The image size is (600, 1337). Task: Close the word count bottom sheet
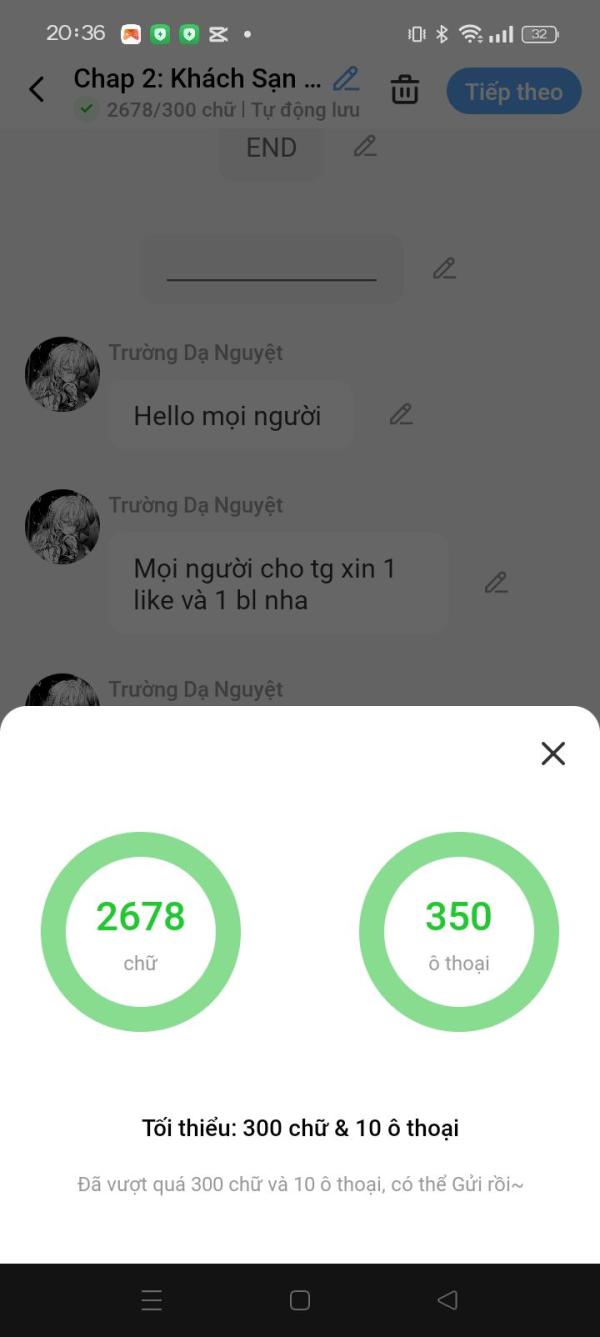(553, 753)
